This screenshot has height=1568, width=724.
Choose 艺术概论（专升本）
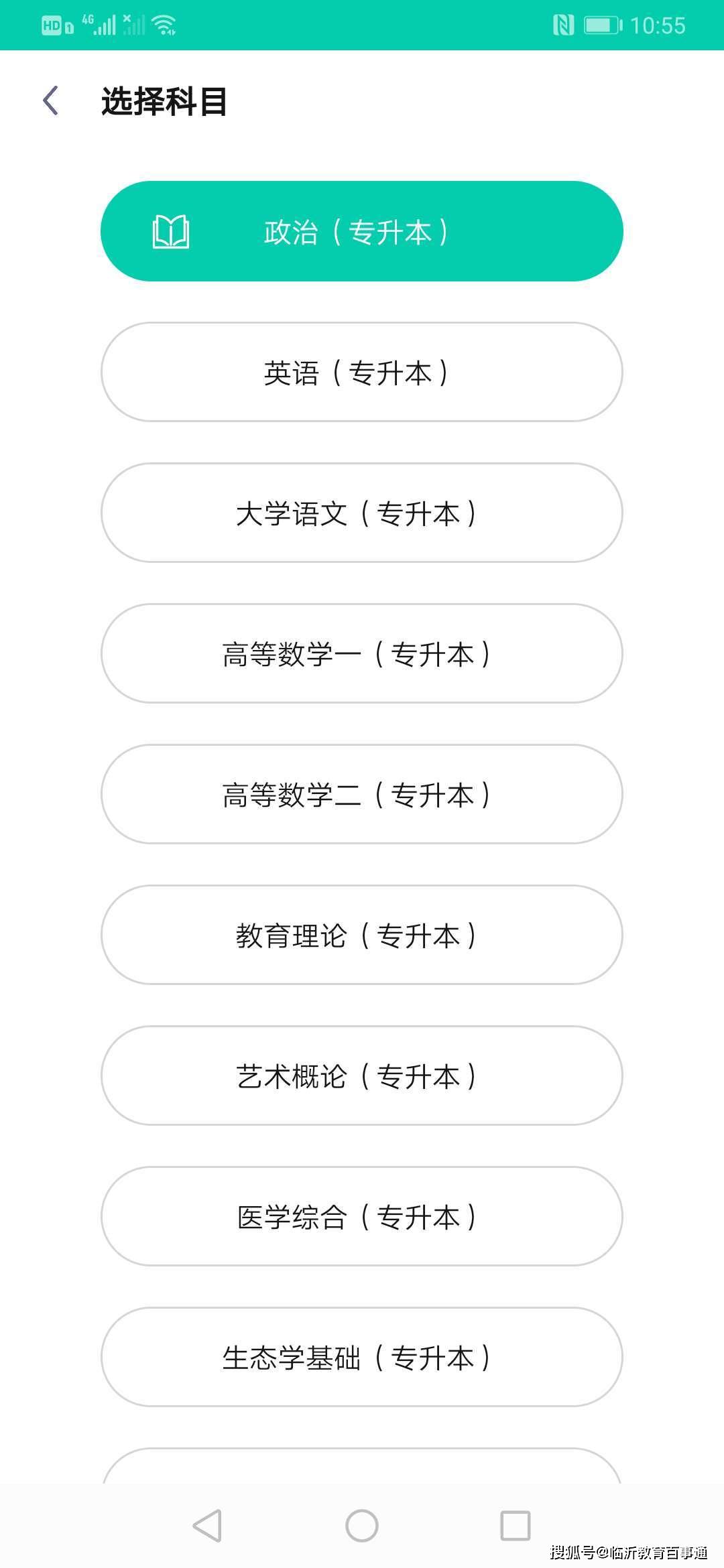[362, 1075]
